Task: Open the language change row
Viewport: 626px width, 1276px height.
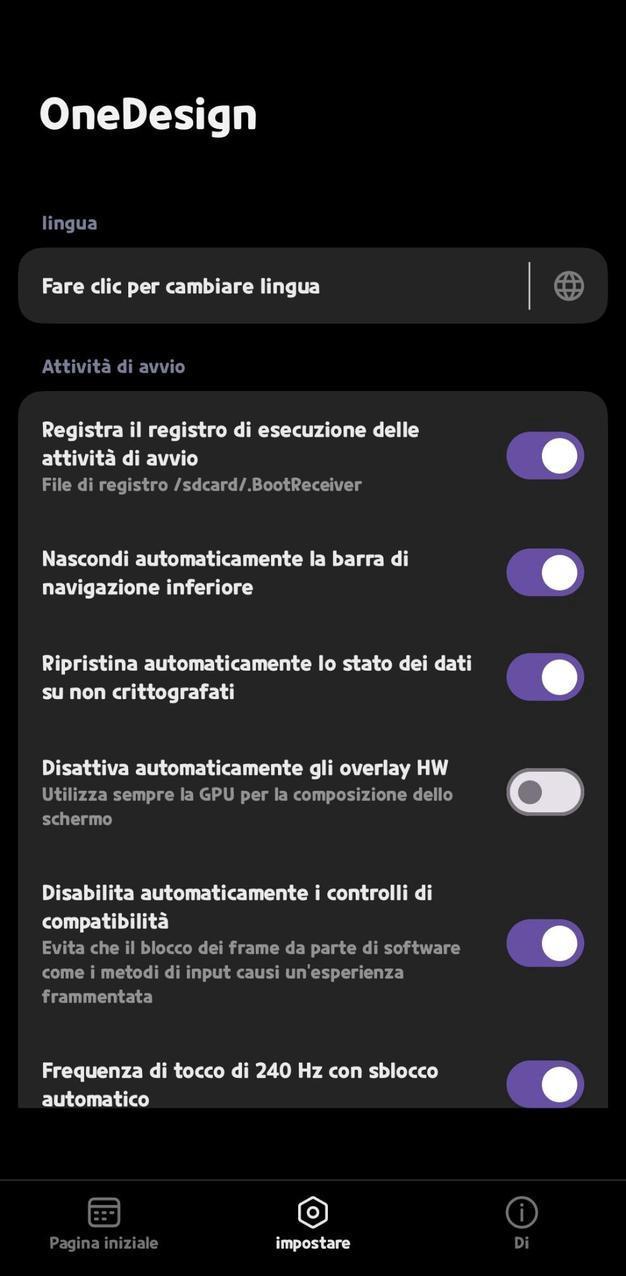Action: tap(270, 286)
